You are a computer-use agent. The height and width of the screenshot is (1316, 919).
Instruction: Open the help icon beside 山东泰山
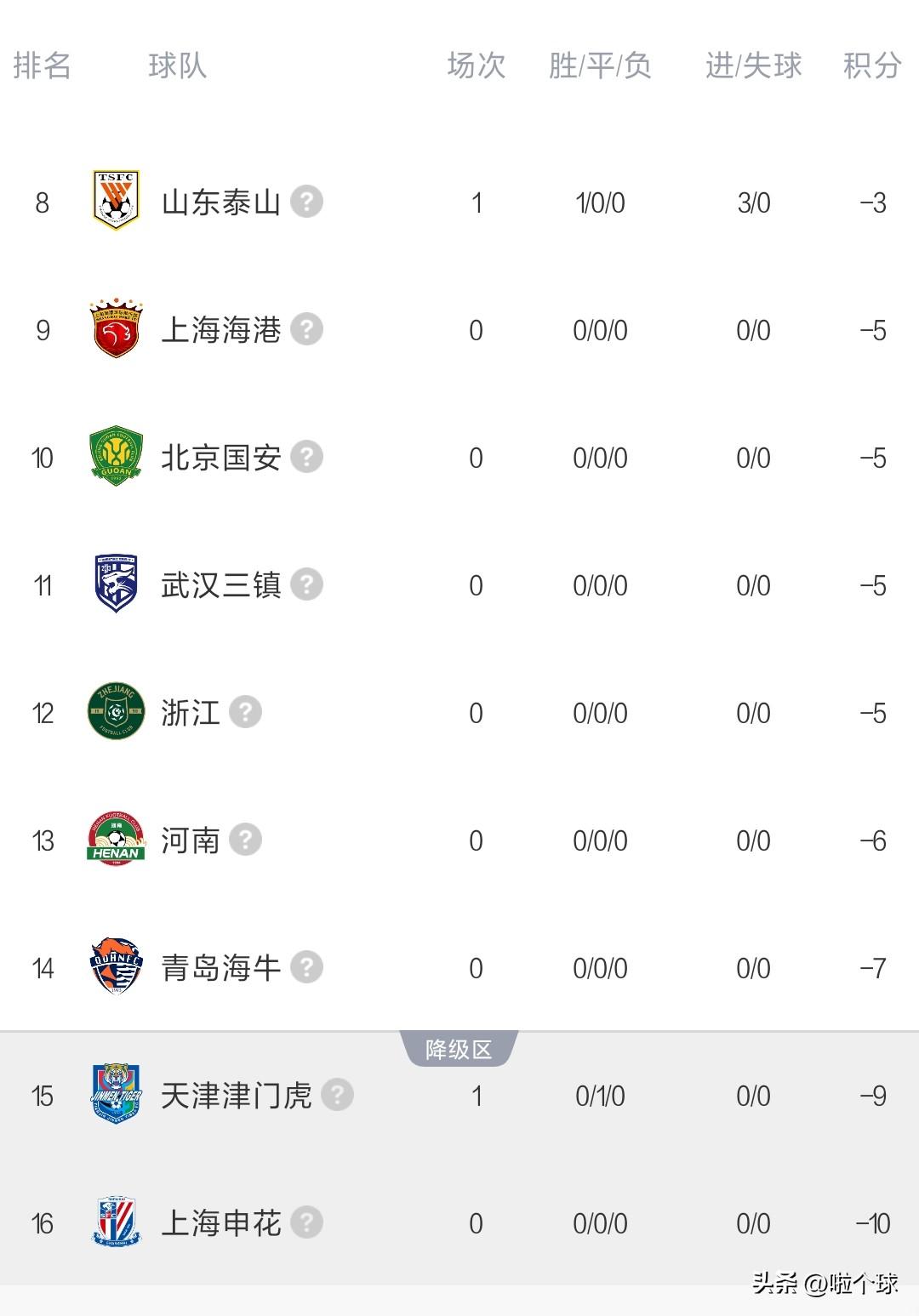click(308, 201)
